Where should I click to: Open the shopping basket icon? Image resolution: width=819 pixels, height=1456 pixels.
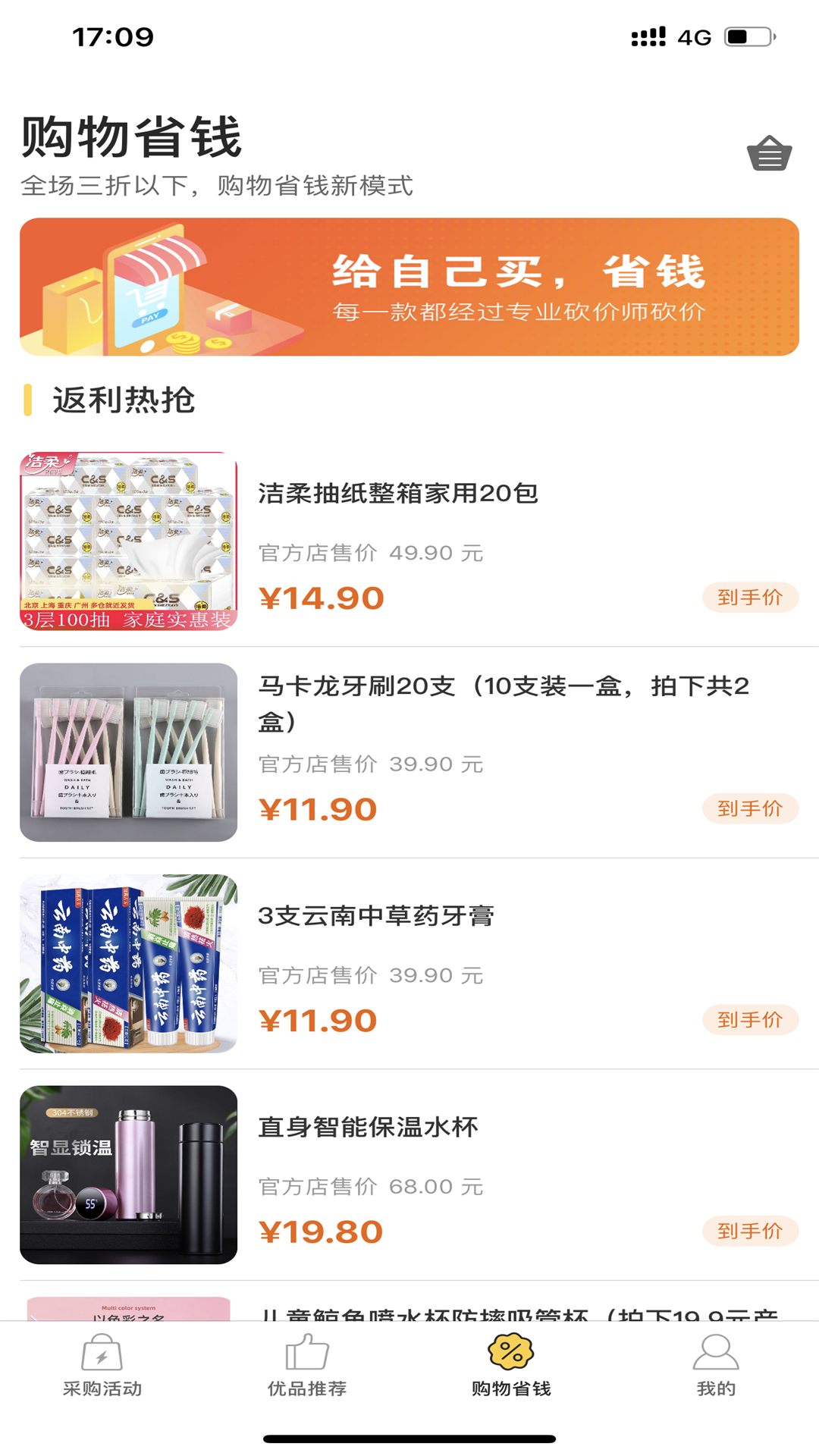[x=769, y=154]
